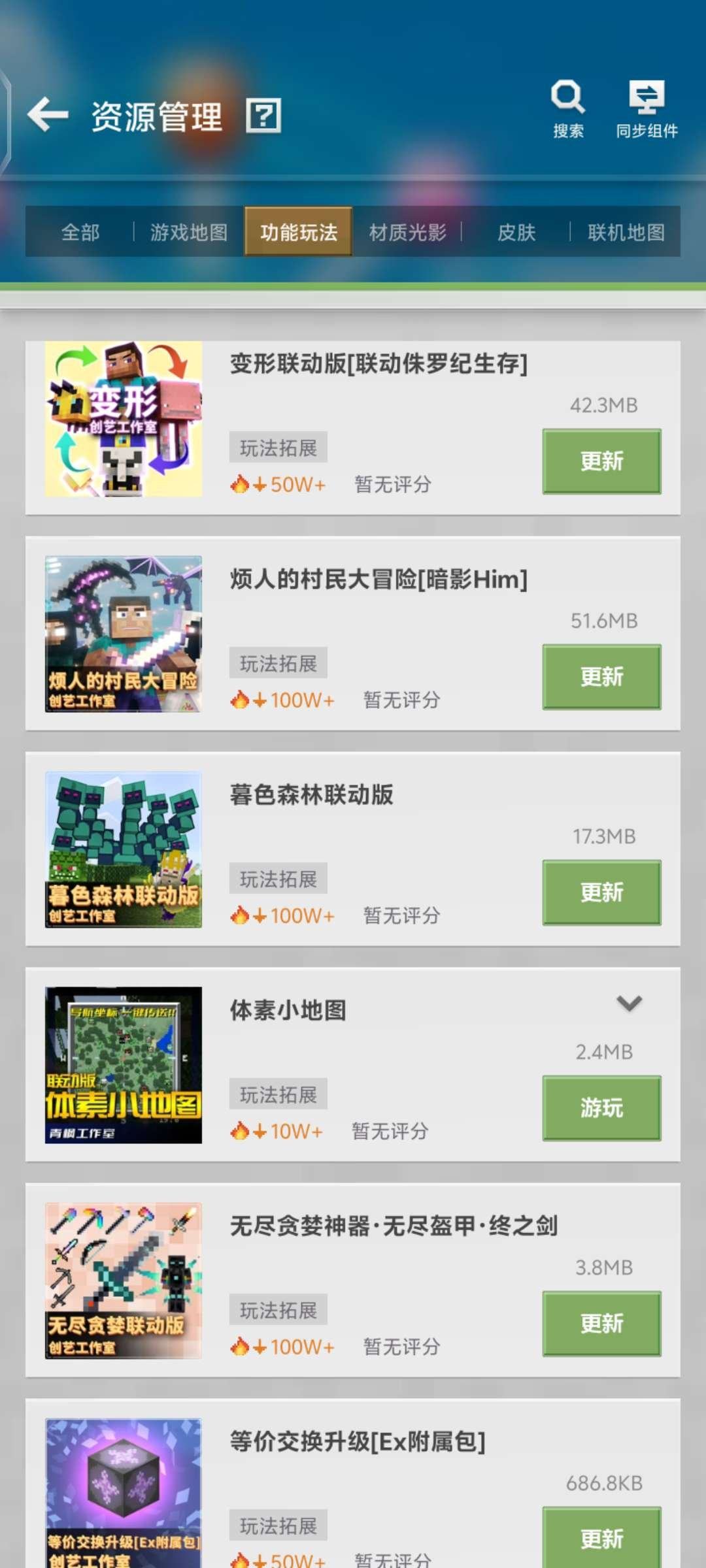This screenshot has width=706, height=1568.
Task: Open the 玩法拓展 tag on 烦人的村民大冒险
Action: coord(278,662)
